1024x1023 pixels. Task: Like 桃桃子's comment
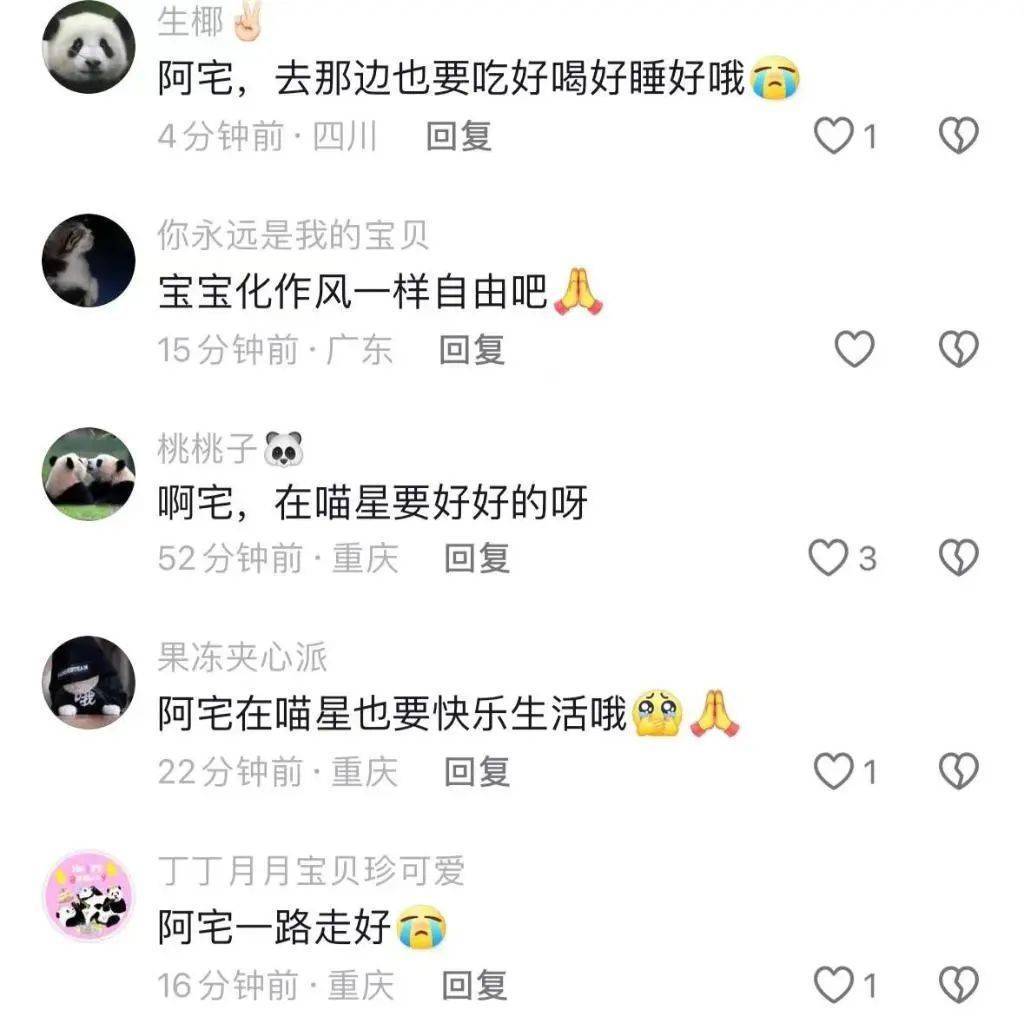[x=828, y=558]
